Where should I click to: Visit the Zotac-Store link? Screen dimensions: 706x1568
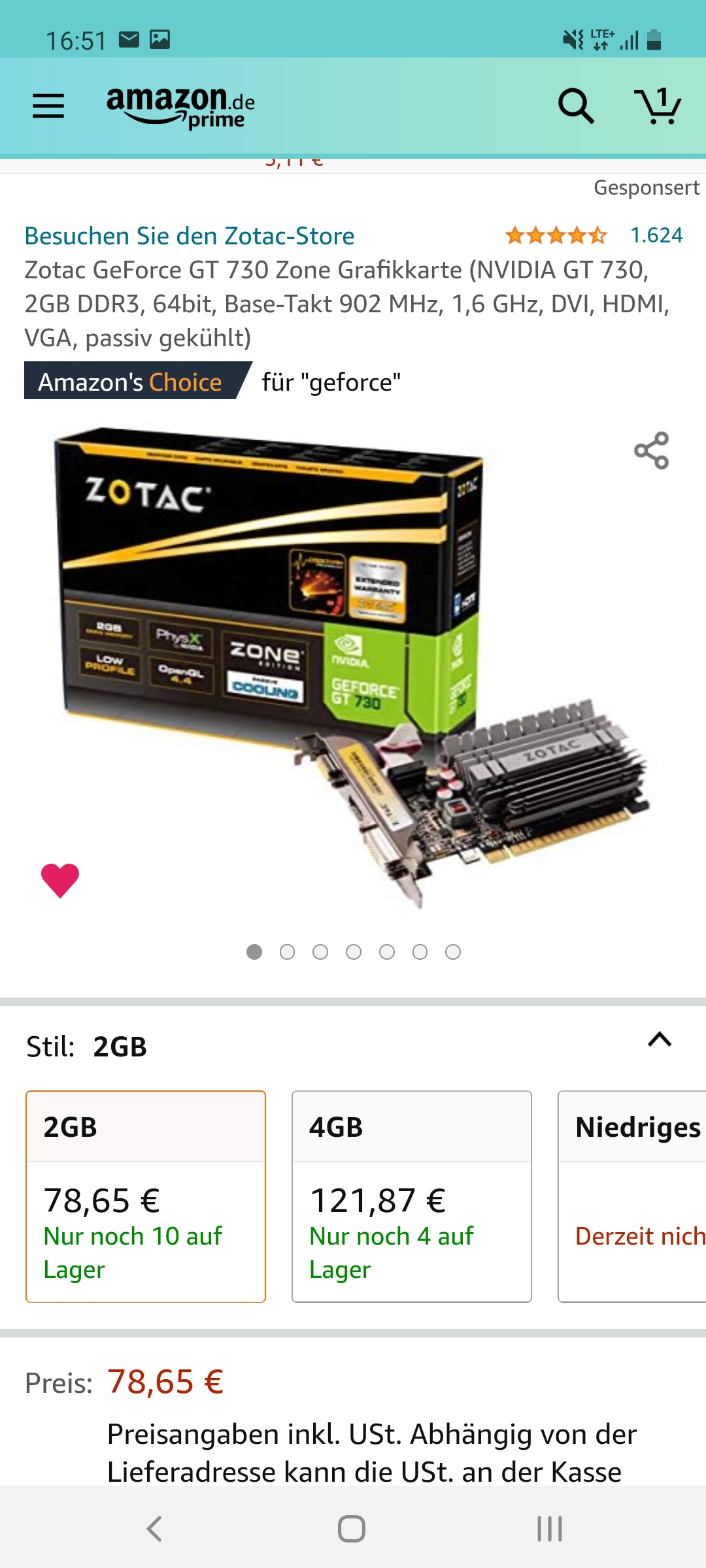click(190, 236)
